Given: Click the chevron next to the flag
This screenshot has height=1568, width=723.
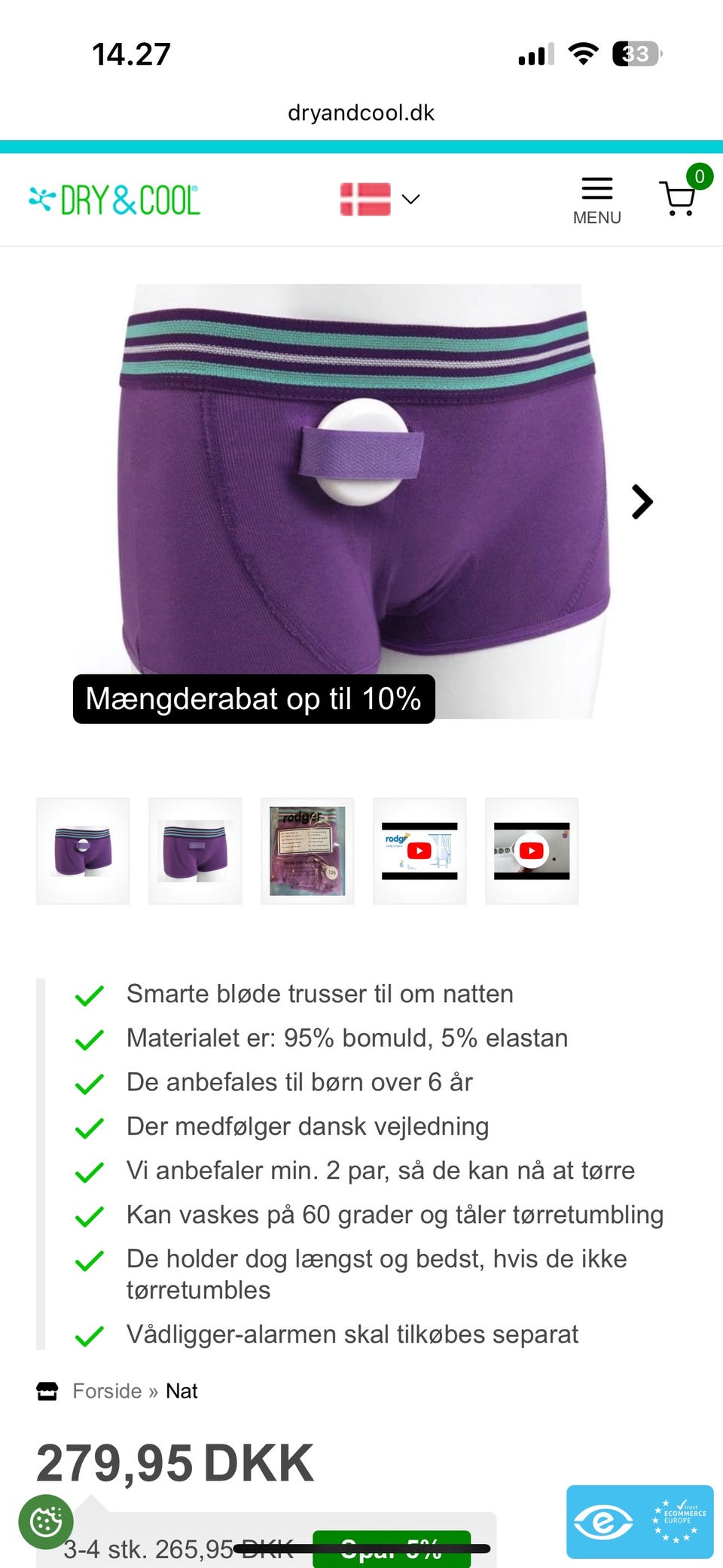Looking at the screenshot, I should click(x=410, y=199).
